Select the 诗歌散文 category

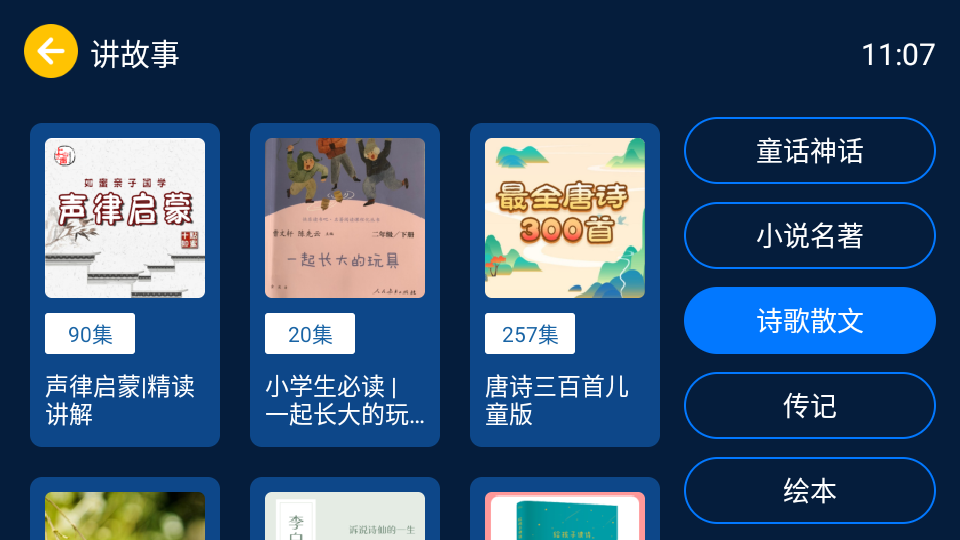(809, 321)
